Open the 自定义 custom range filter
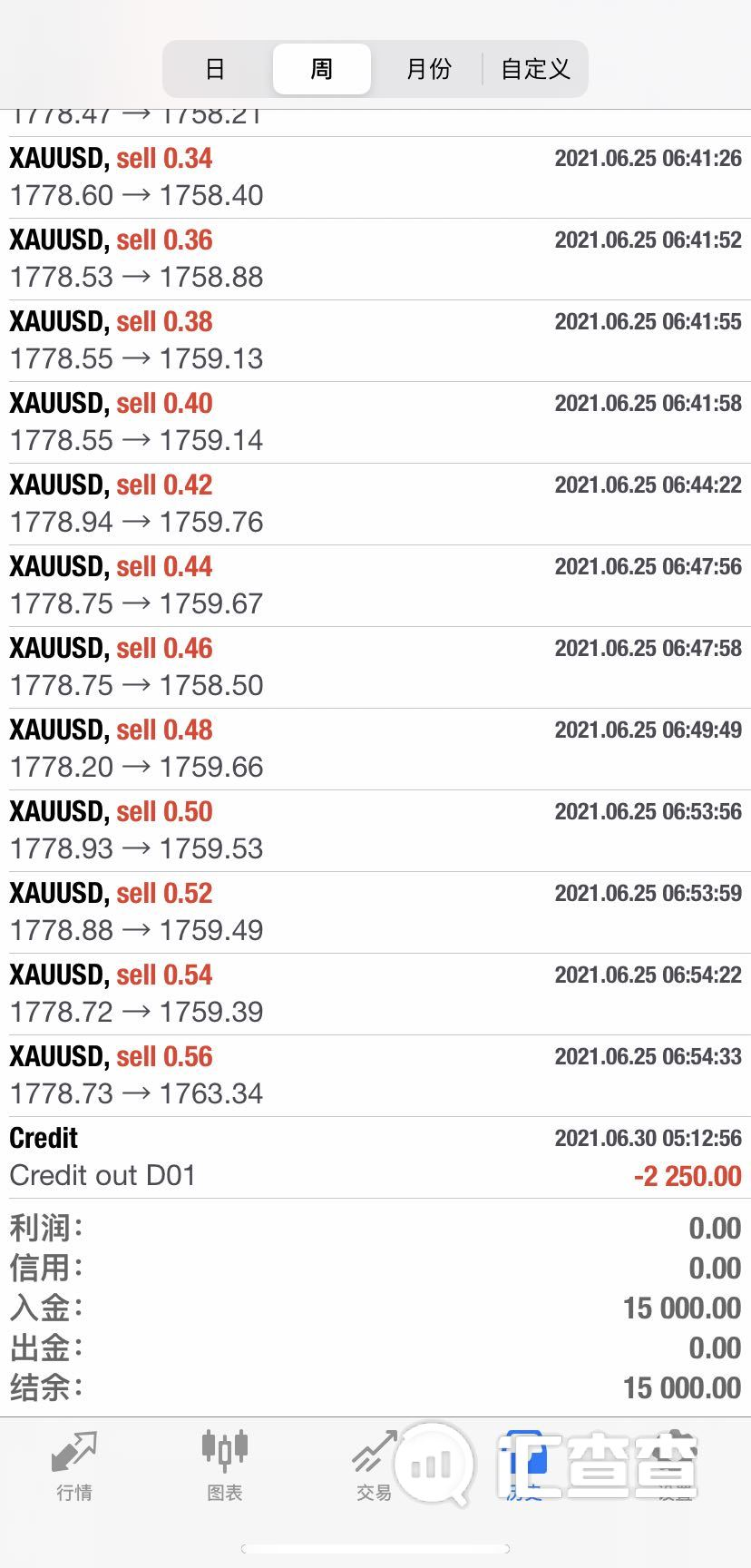 tap(535, 69)
